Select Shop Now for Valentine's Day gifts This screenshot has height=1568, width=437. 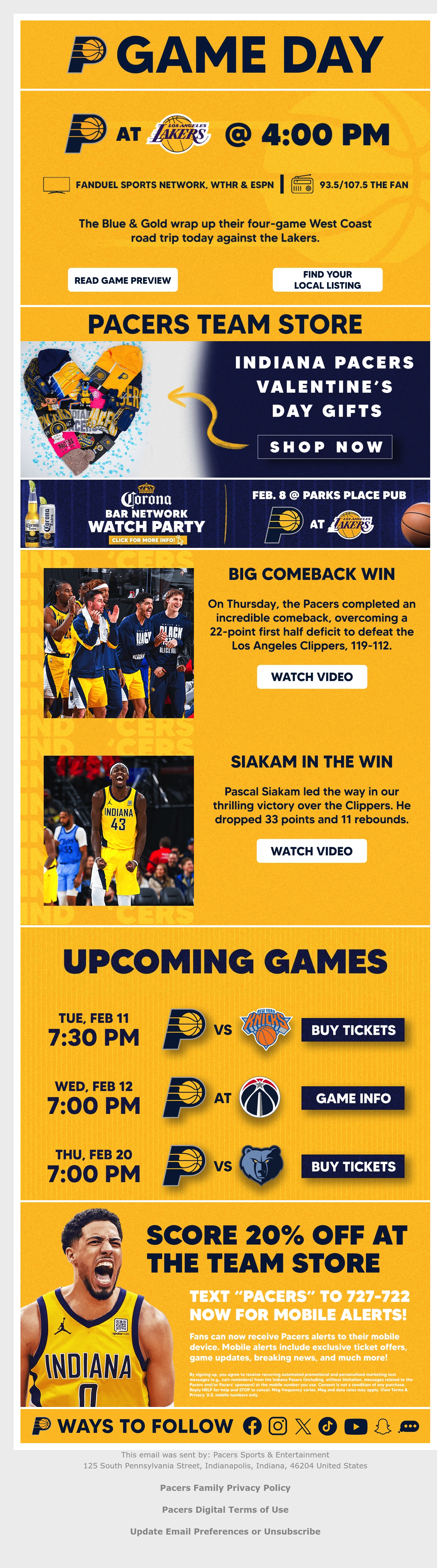(325, 447)
